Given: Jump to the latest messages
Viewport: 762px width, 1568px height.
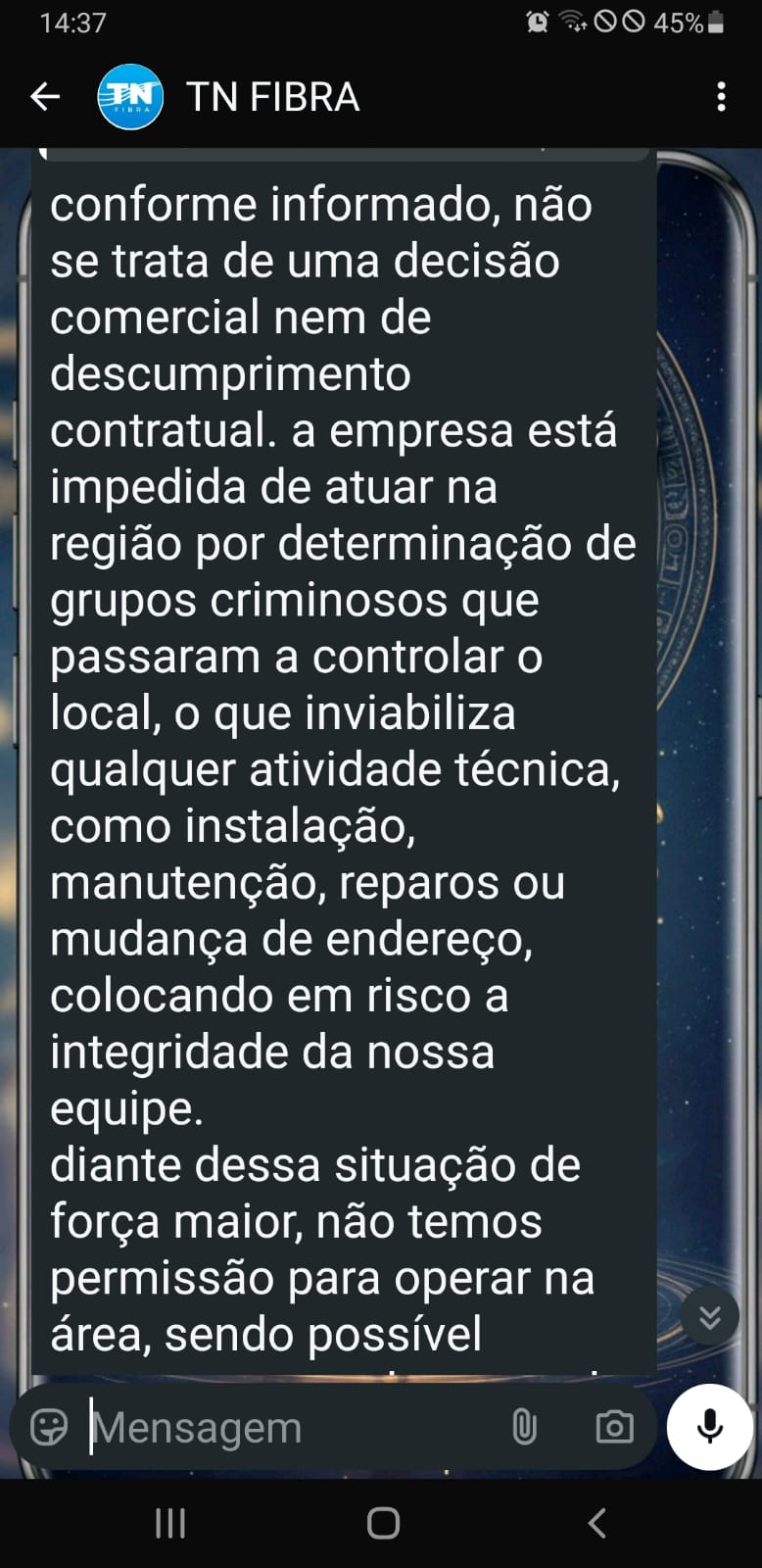Looking at the screenshot, I should 709,1317.
